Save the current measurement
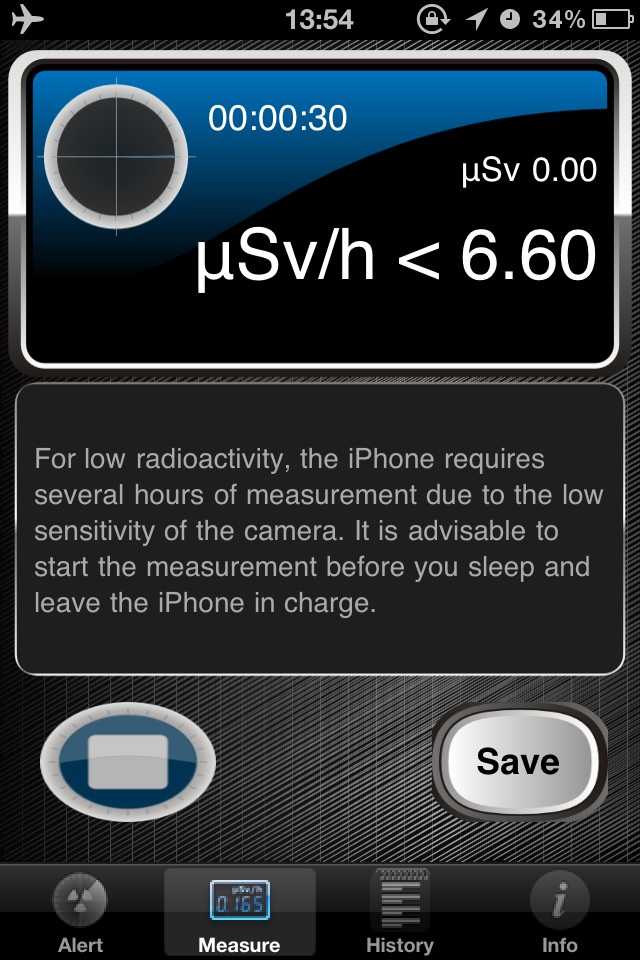The image size is (640, 960). 518,762
